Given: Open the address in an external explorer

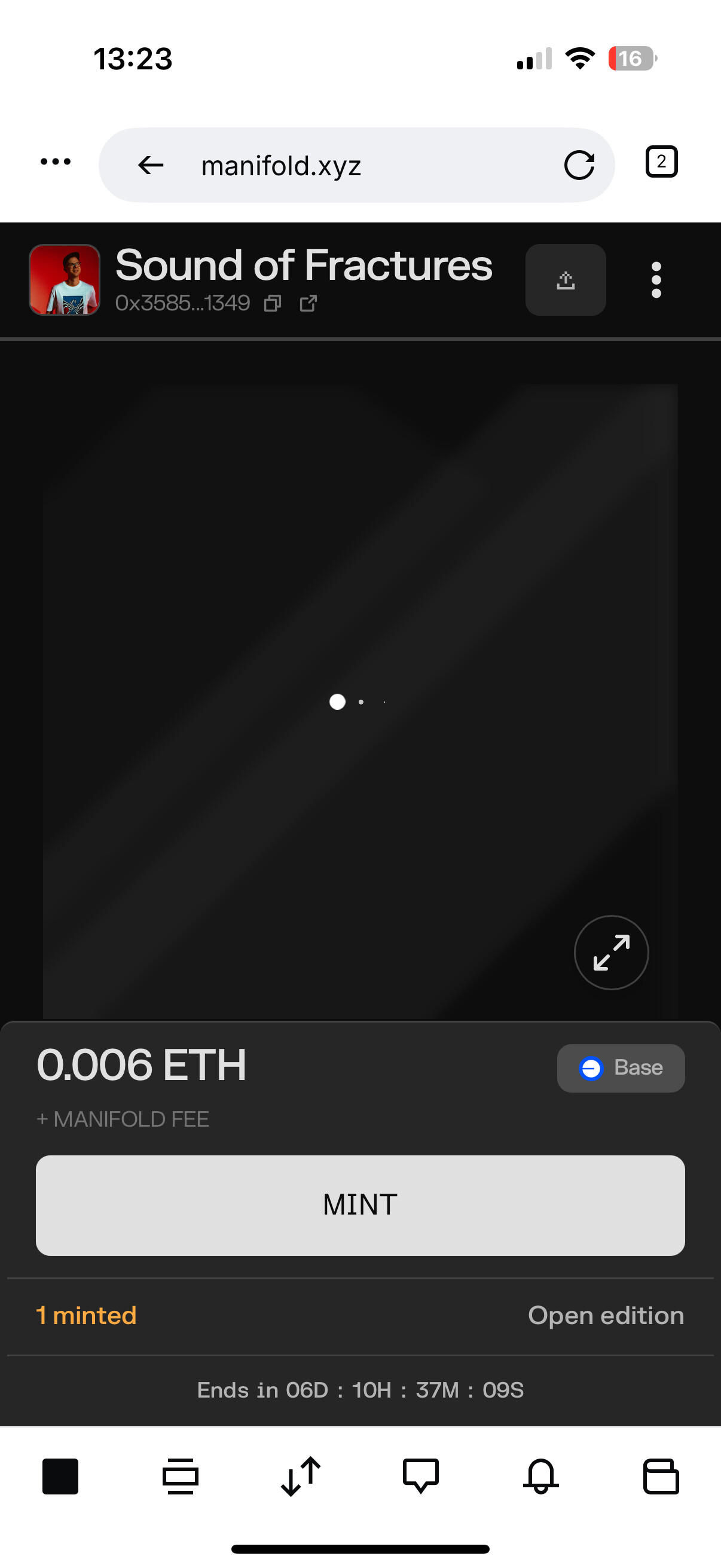Looking at the screenshot, I should (x=308, y=303).
